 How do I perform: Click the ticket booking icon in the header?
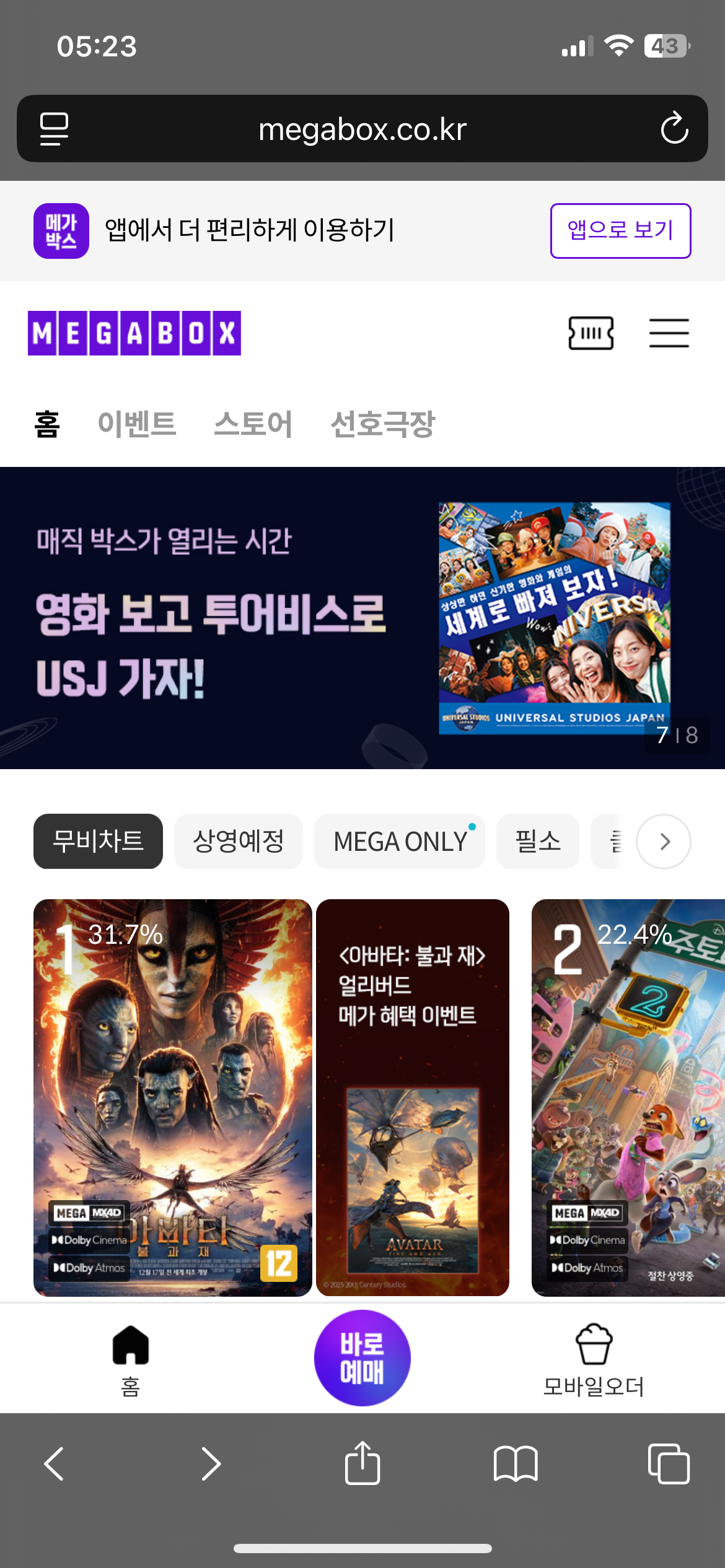pos(590,333)
